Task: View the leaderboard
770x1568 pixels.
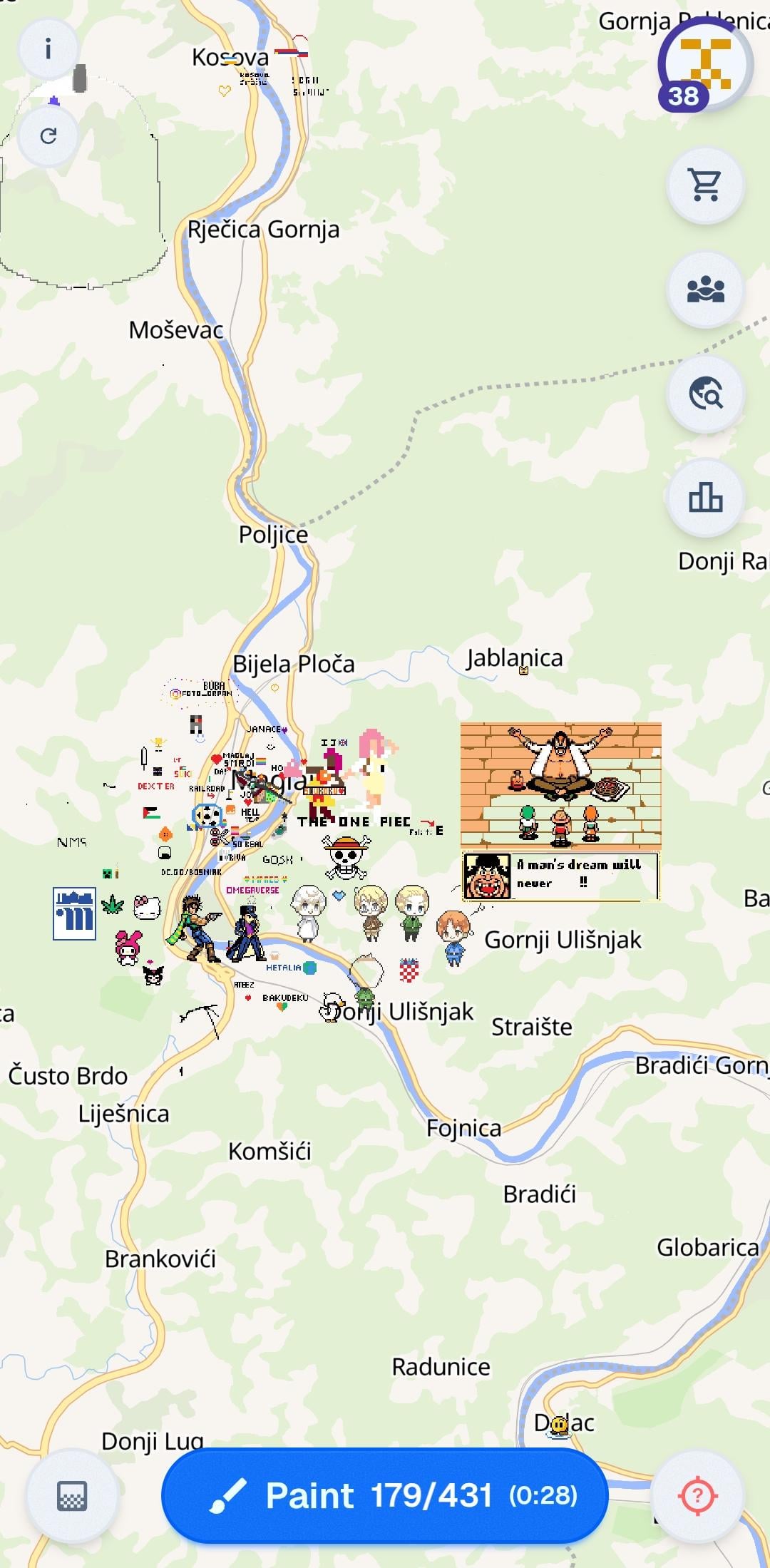Action: coord(705,498)
